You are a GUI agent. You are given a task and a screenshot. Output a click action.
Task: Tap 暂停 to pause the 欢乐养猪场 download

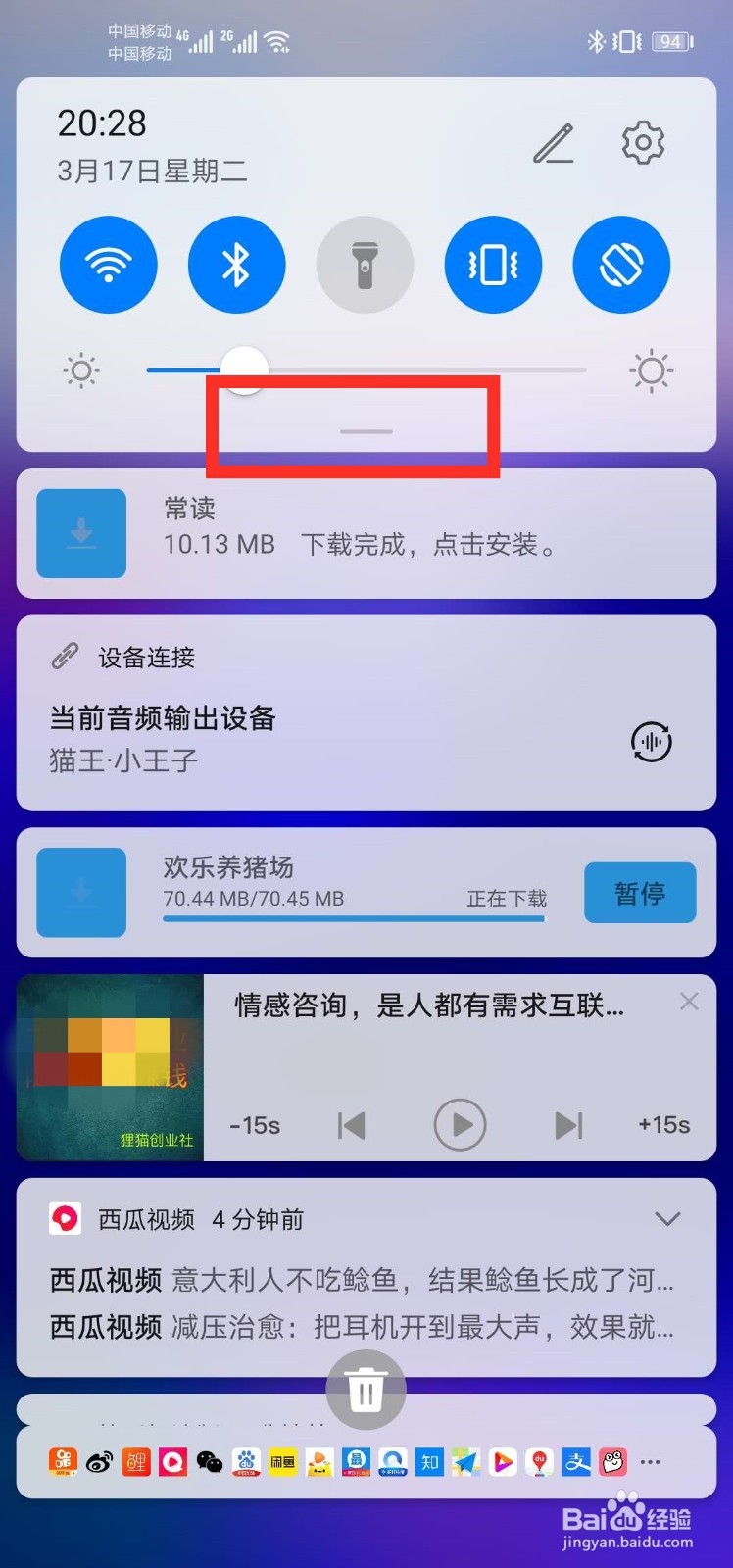tap(639, 893)
